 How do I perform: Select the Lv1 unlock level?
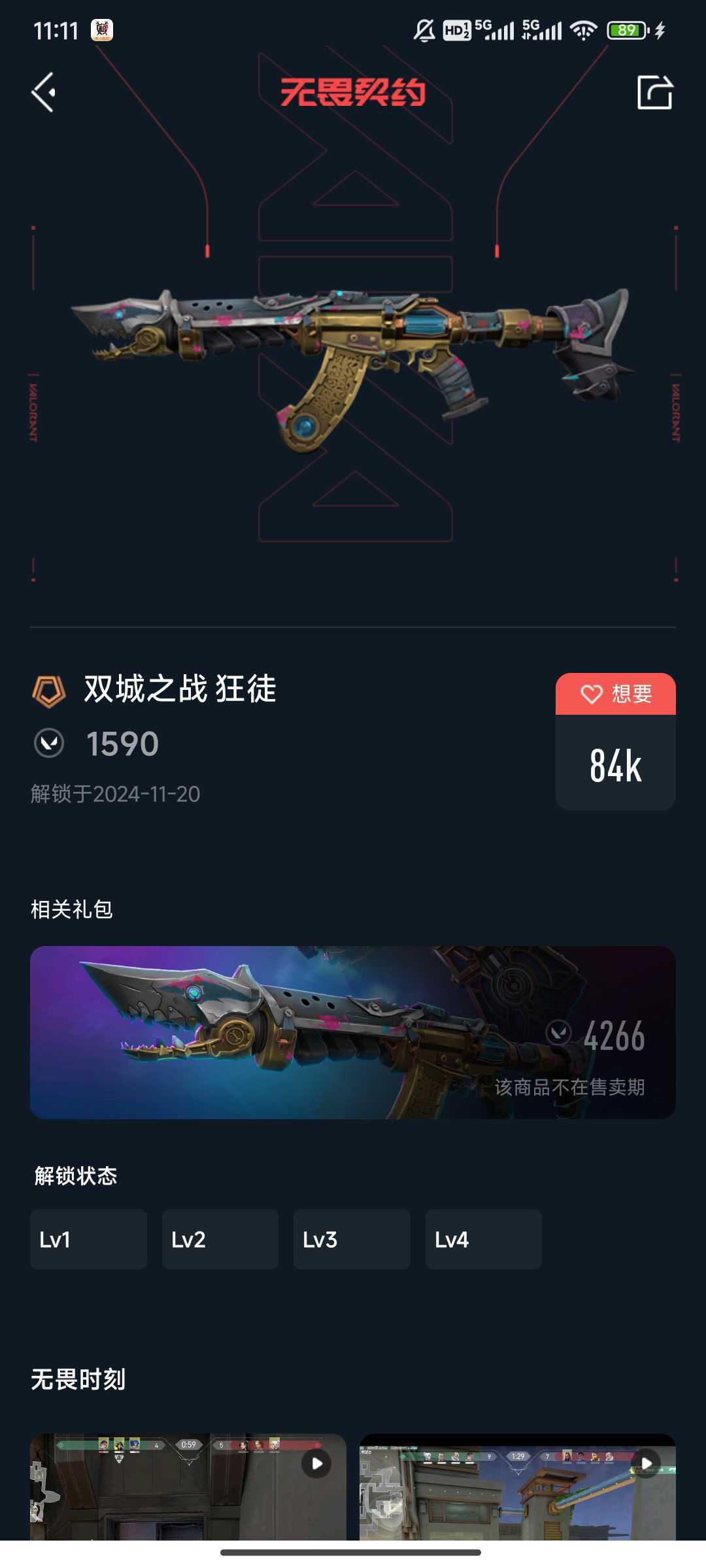pyautogui.click(x=88, y=1239)
